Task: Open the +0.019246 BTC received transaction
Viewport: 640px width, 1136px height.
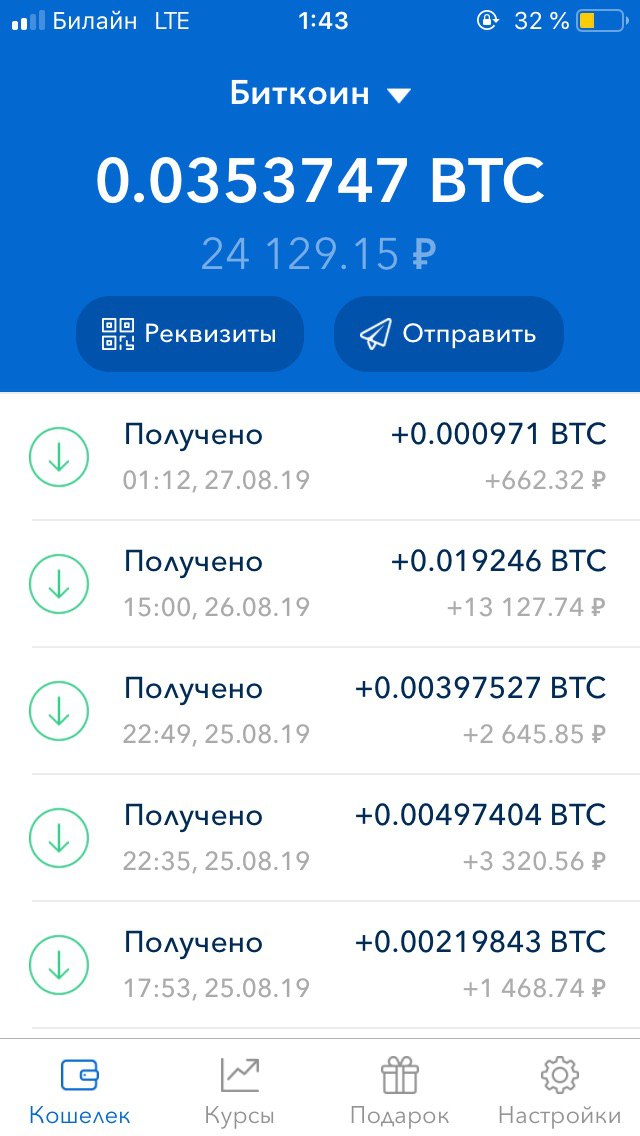Action: [320, 584]
